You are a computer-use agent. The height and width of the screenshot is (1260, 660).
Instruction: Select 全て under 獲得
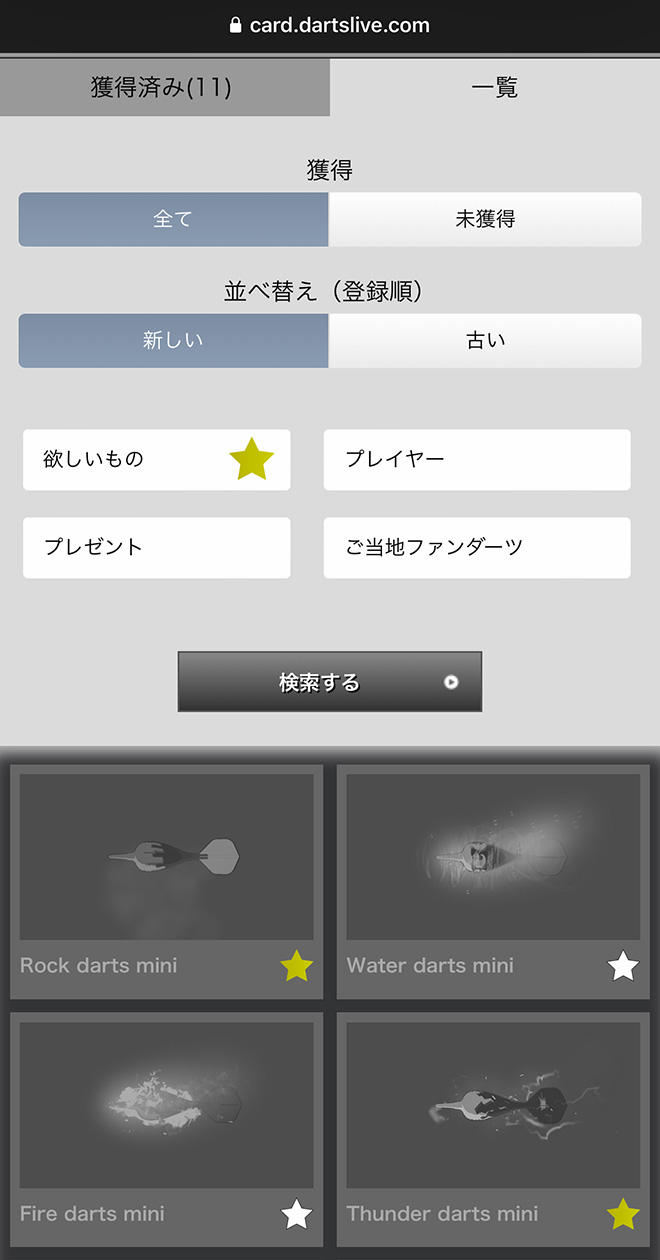(173, 219)
